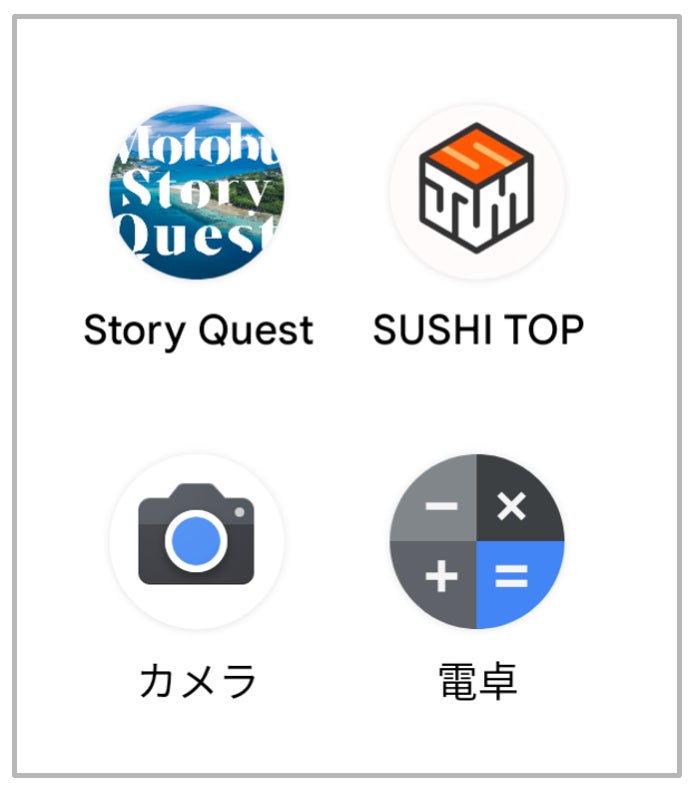696x790 pixels.
Task: Open the Story Quest app
Action: tap(196, 192)
